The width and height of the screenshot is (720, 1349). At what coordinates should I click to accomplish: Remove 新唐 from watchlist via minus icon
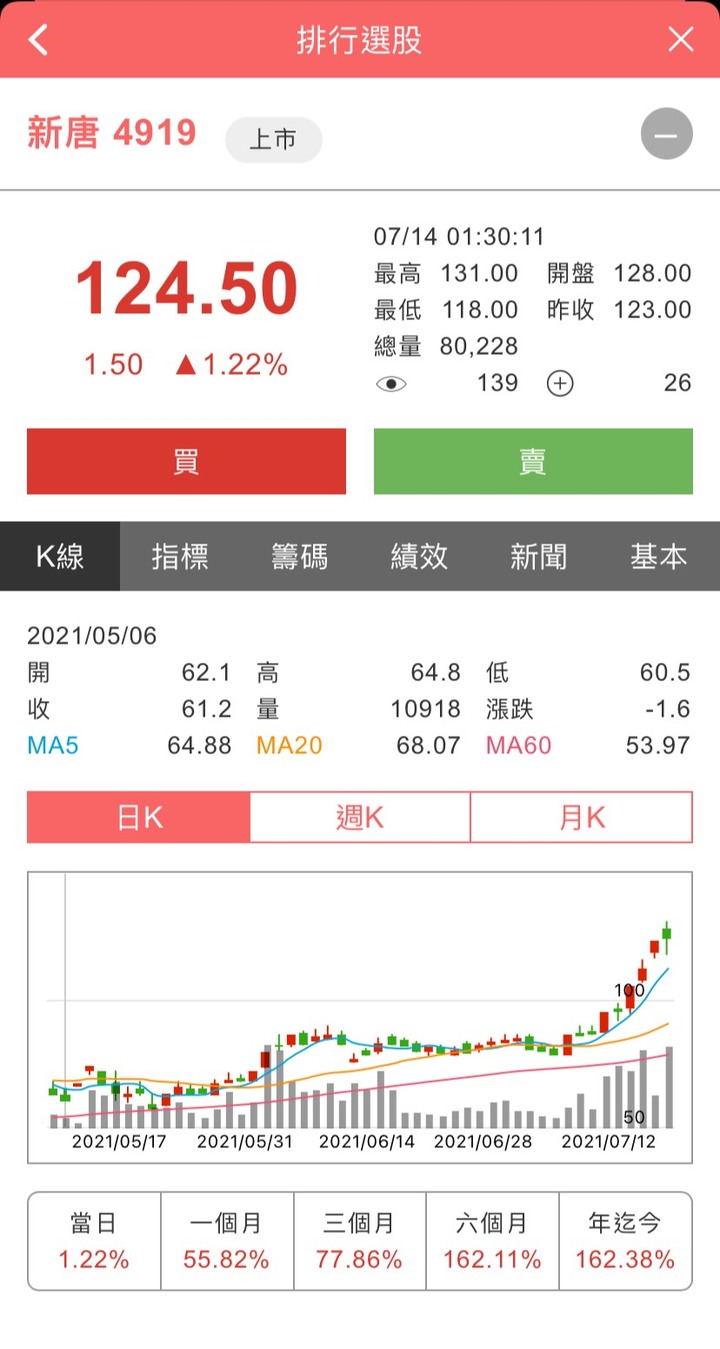[666, 134]
